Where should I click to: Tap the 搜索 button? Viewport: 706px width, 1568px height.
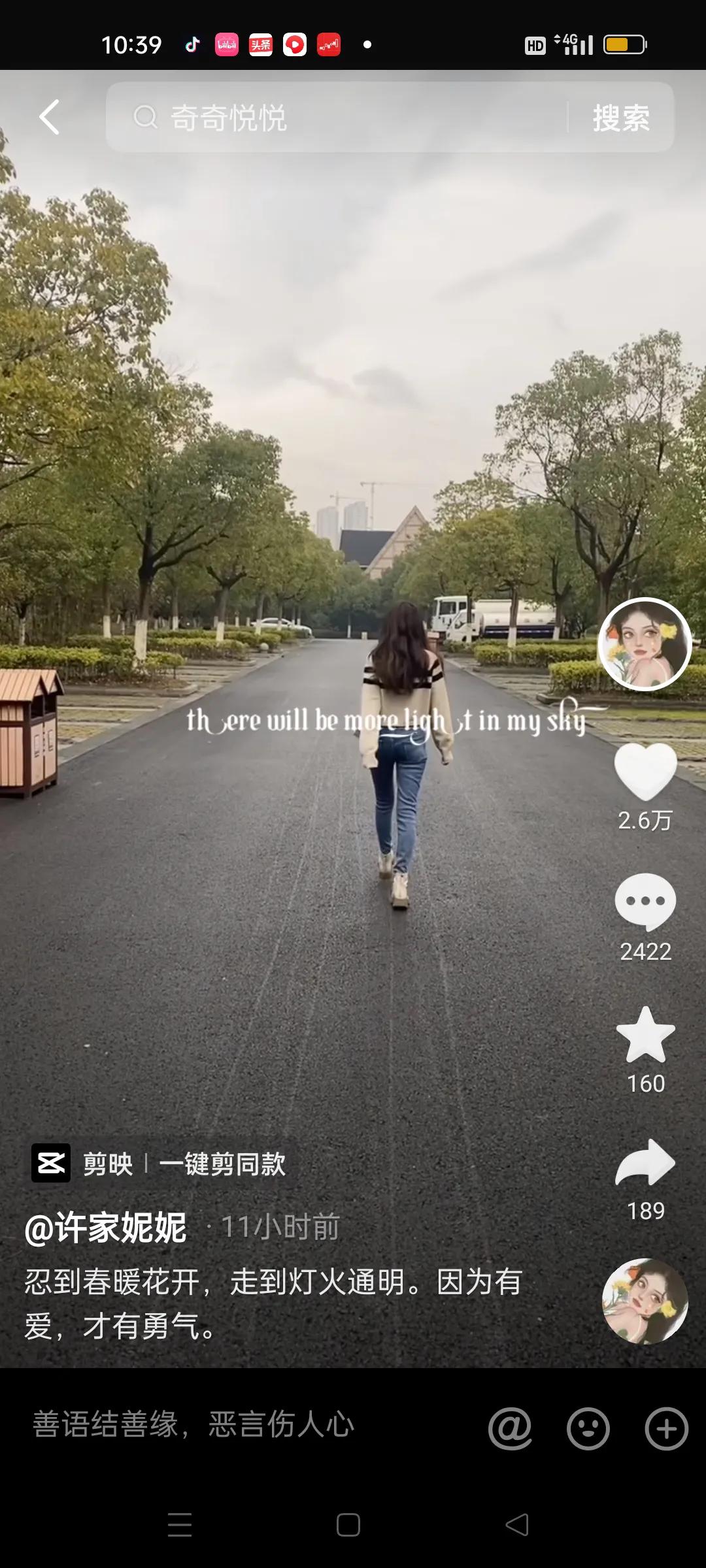[x=620, y=118]
